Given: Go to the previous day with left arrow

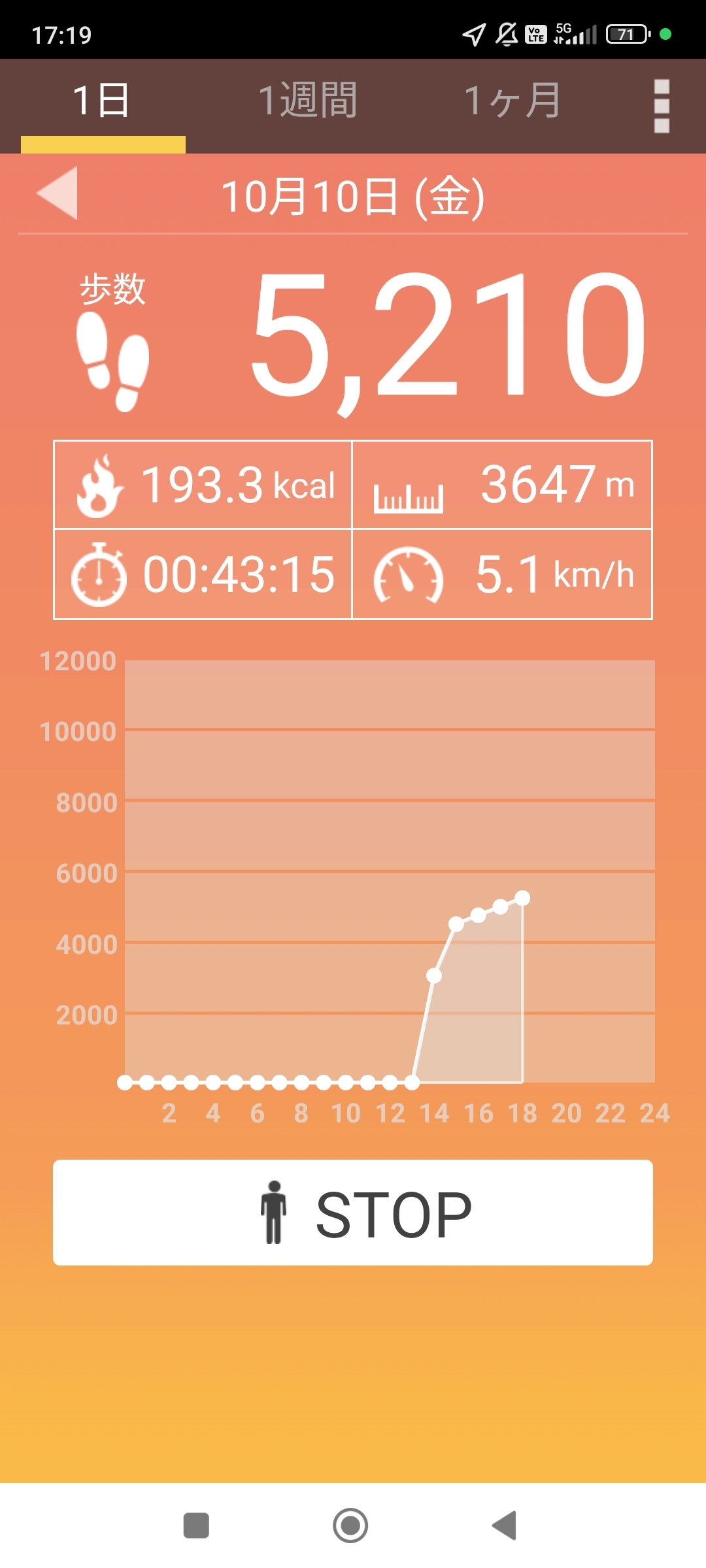Looking at the screenshot, I should pos(58,193).
